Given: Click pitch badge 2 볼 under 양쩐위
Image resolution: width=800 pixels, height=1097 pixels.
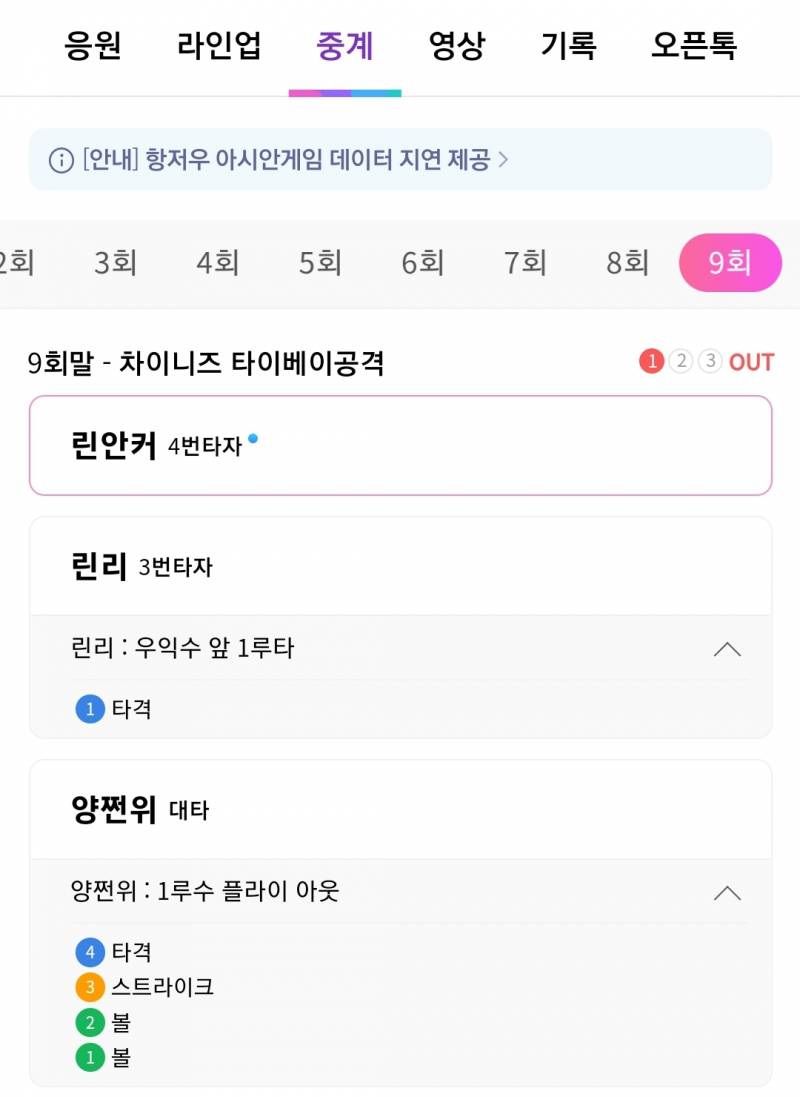Looking at the screenshot, I should (91, 1022).
